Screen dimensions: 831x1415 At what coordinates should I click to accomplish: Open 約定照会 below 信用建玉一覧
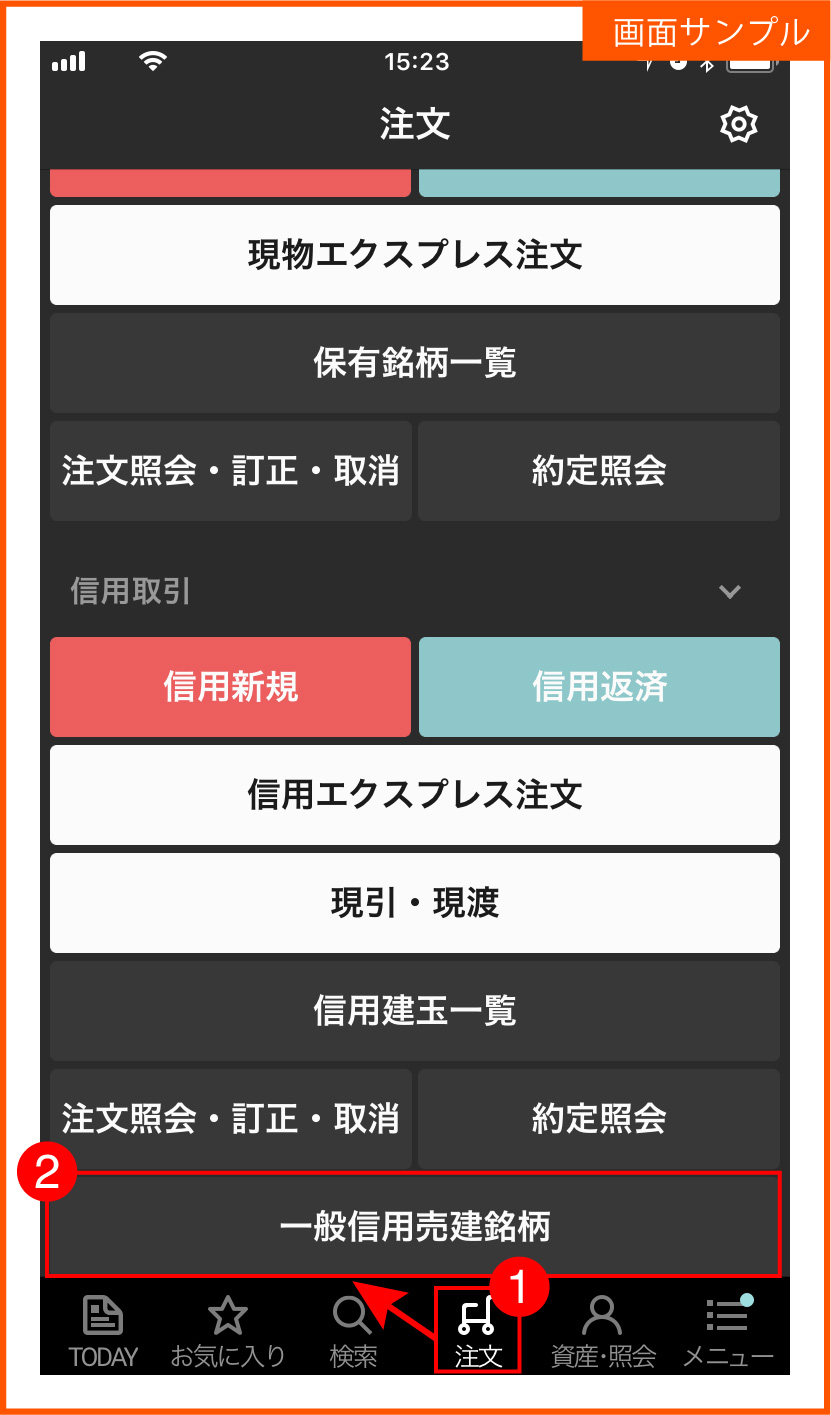click(x=599, y=1119)
